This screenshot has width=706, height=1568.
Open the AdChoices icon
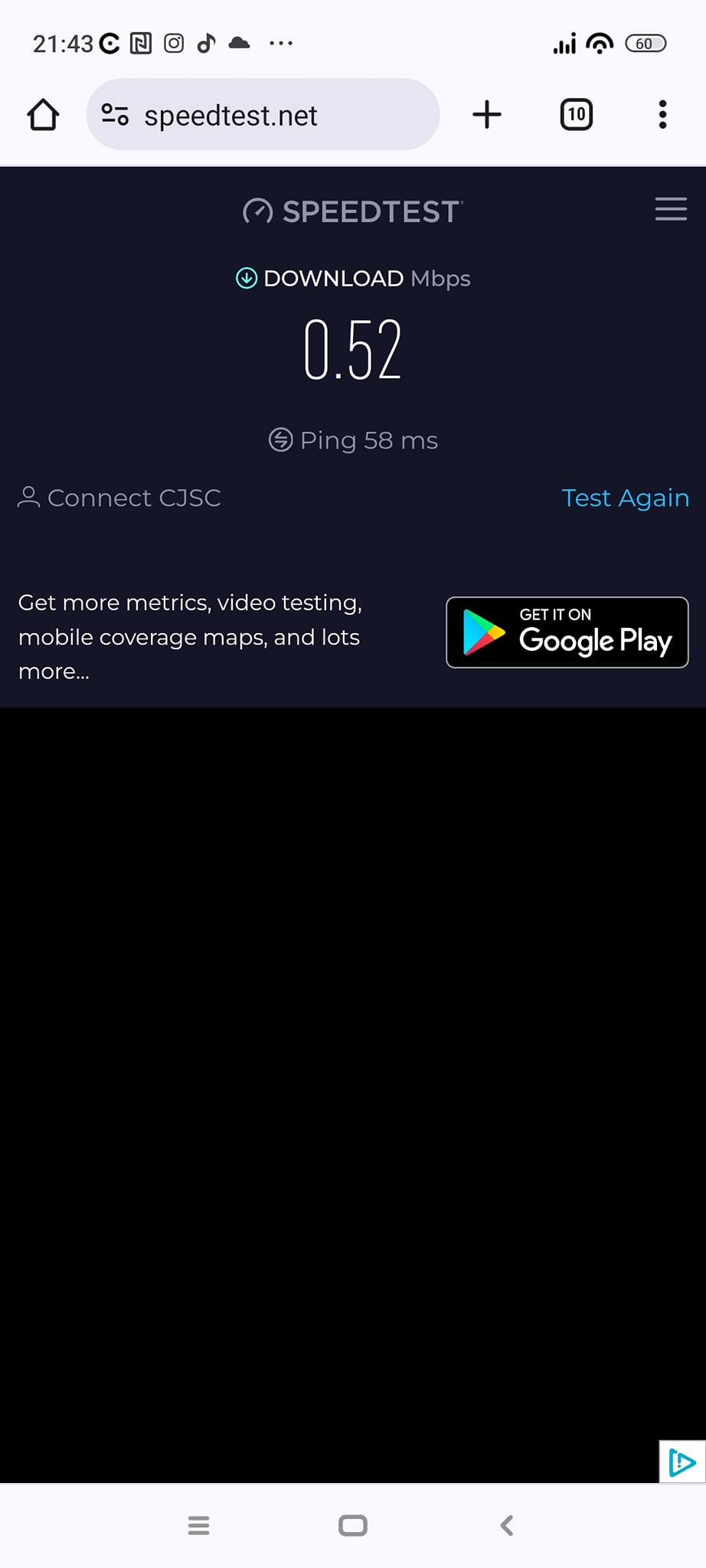[682, 1462]
